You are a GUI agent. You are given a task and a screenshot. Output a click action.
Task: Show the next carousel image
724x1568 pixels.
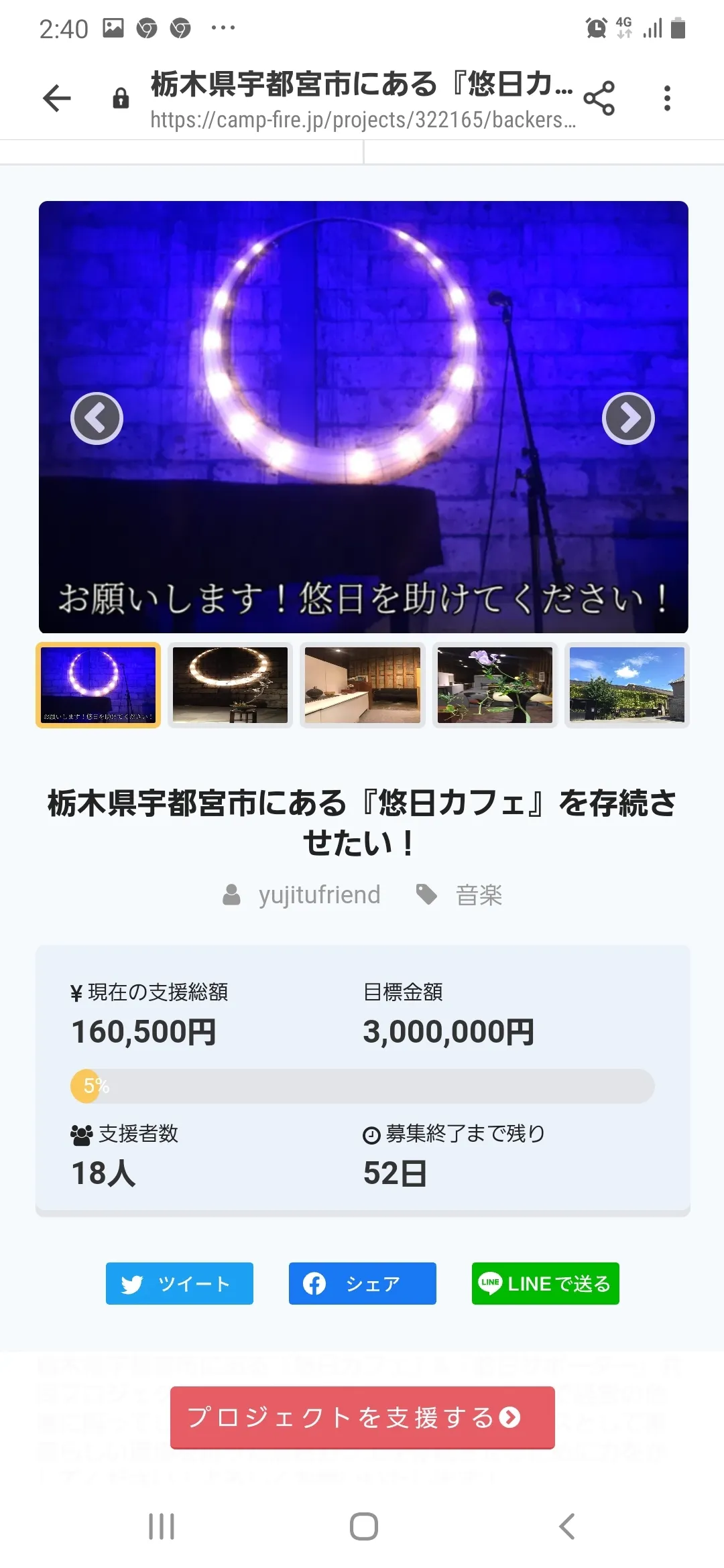(x=628, y=418)
